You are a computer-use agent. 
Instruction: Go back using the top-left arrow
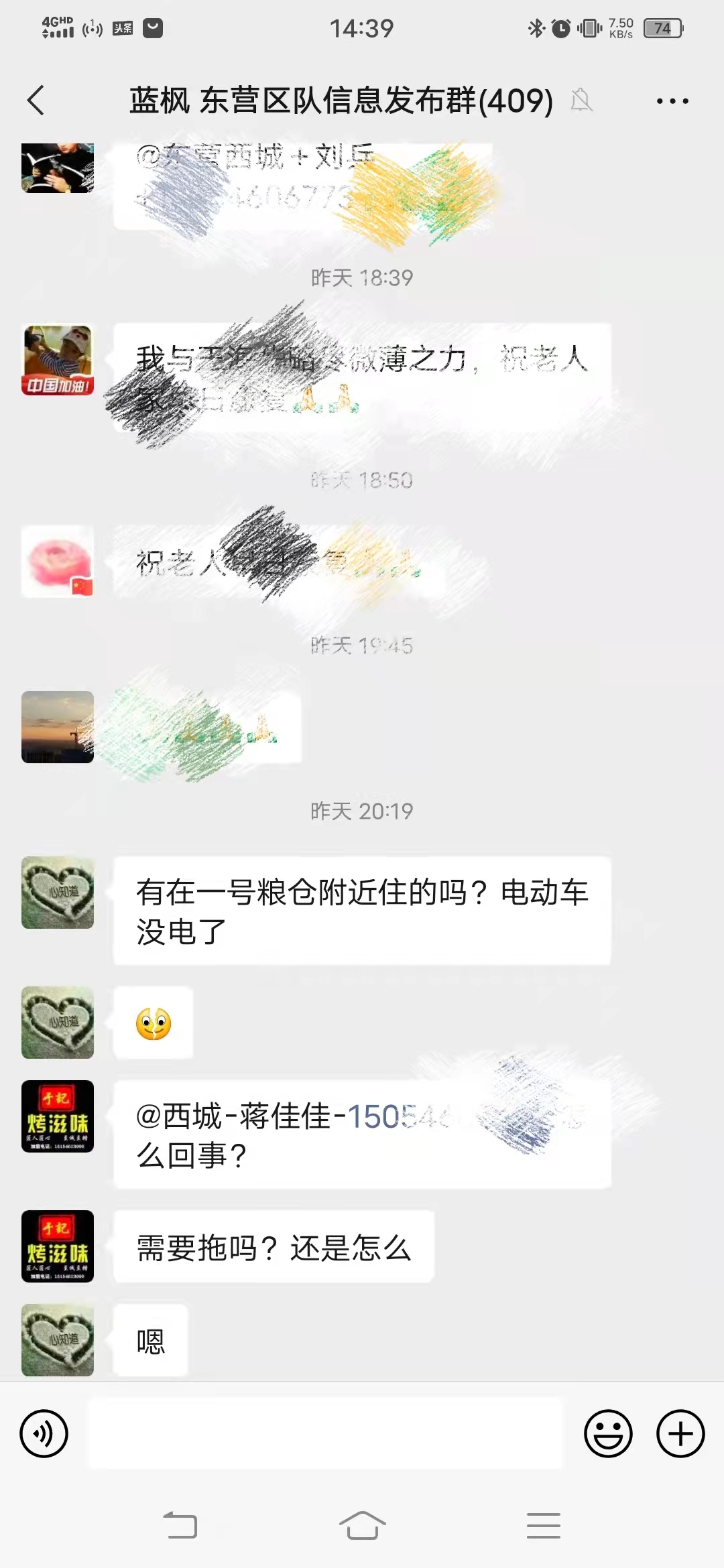tap(36, 101)
